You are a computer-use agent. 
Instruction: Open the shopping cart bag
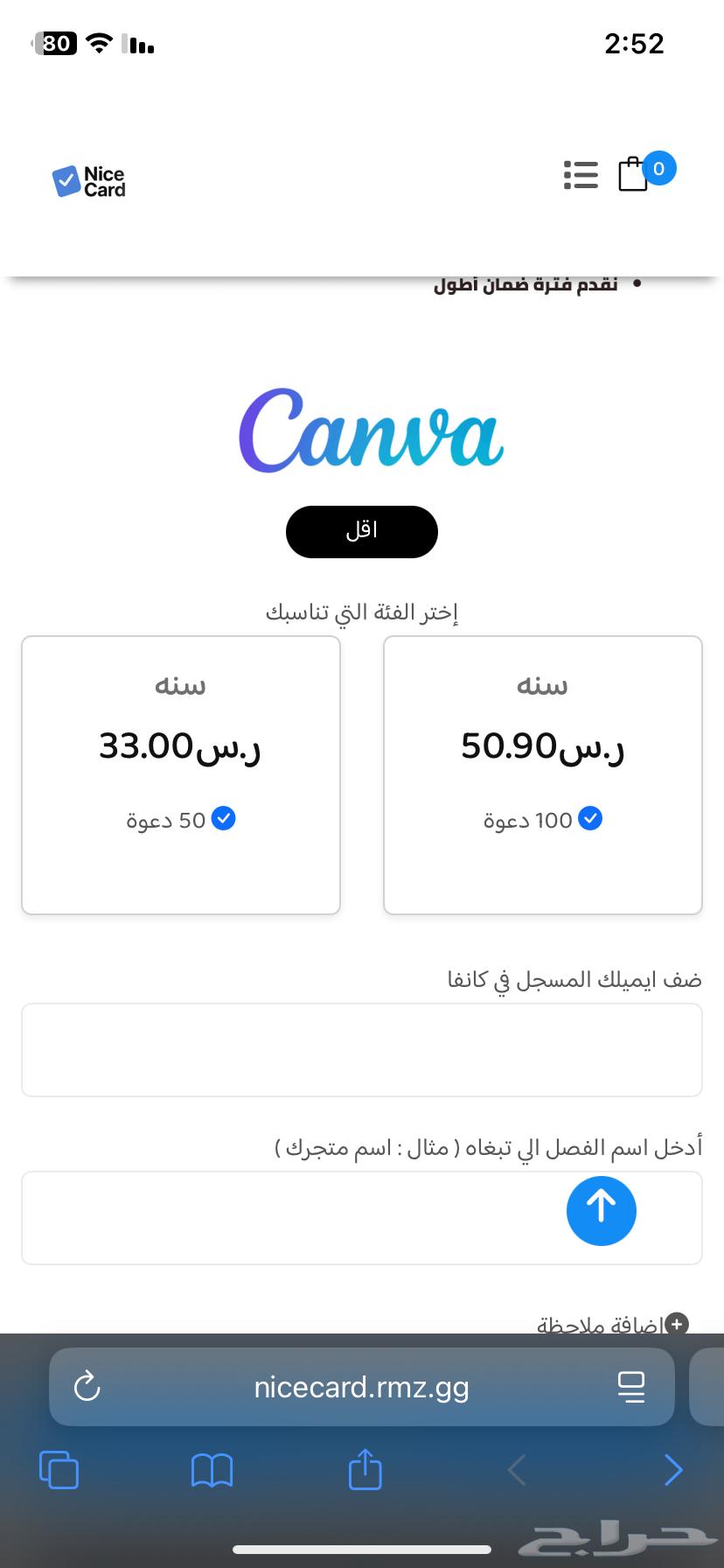633,173
